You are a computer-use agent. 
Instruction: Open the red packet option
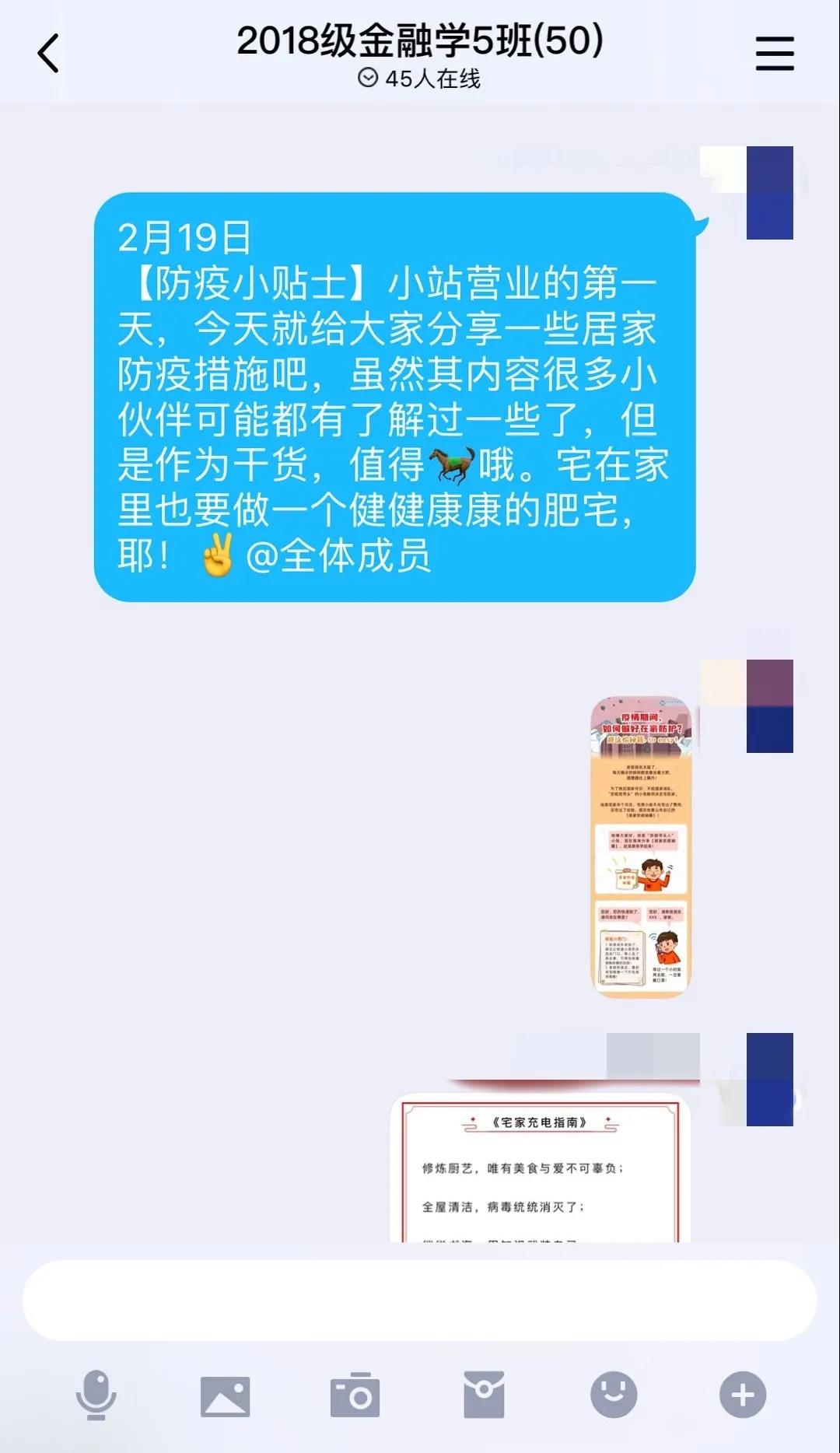point(484,1395)
